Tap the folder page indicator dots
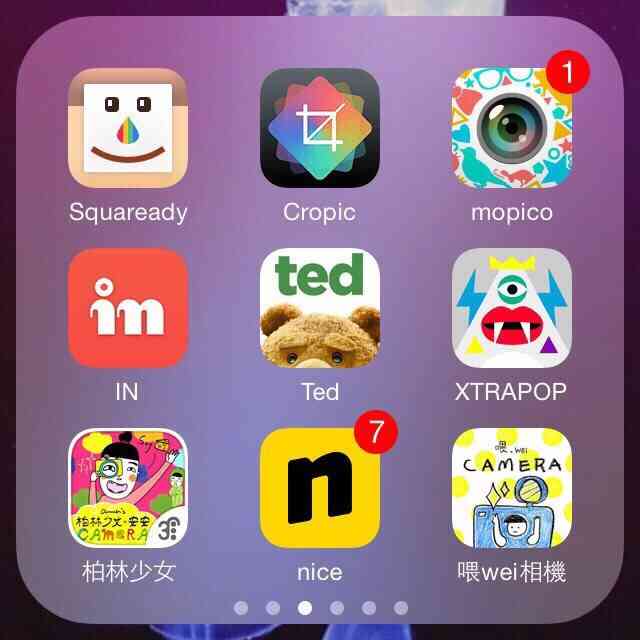The height and width of the screenshot is (640, 640). (x=320, y=607)
